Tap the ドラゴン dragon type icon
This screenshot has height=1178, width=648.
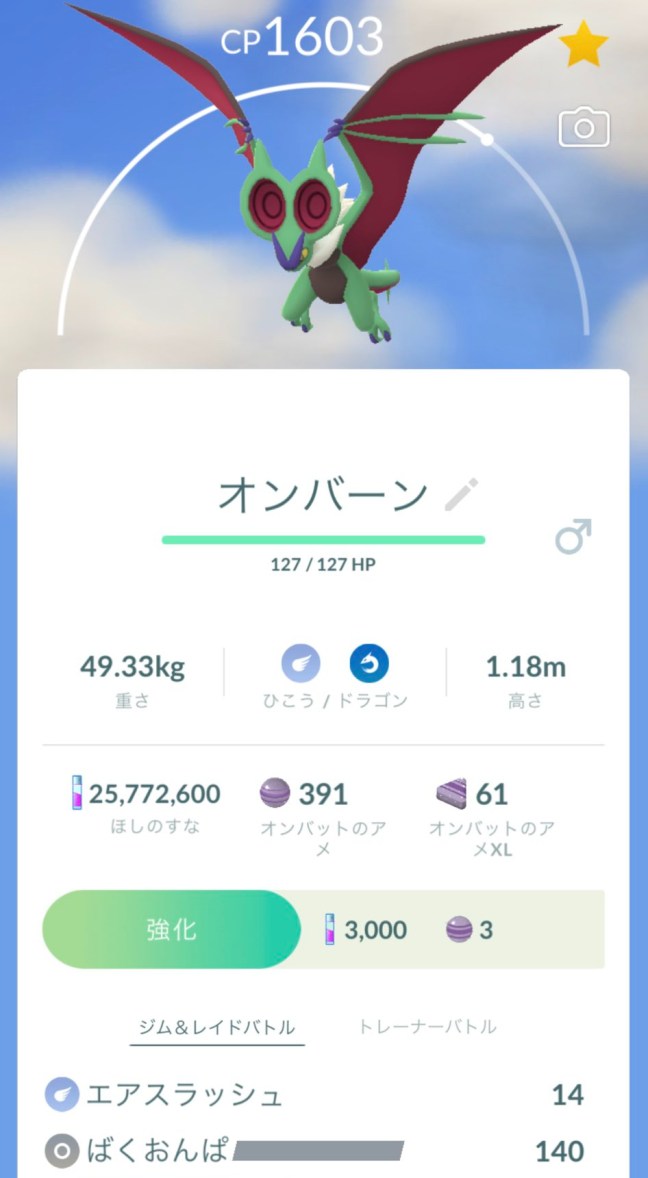(369, 663)
